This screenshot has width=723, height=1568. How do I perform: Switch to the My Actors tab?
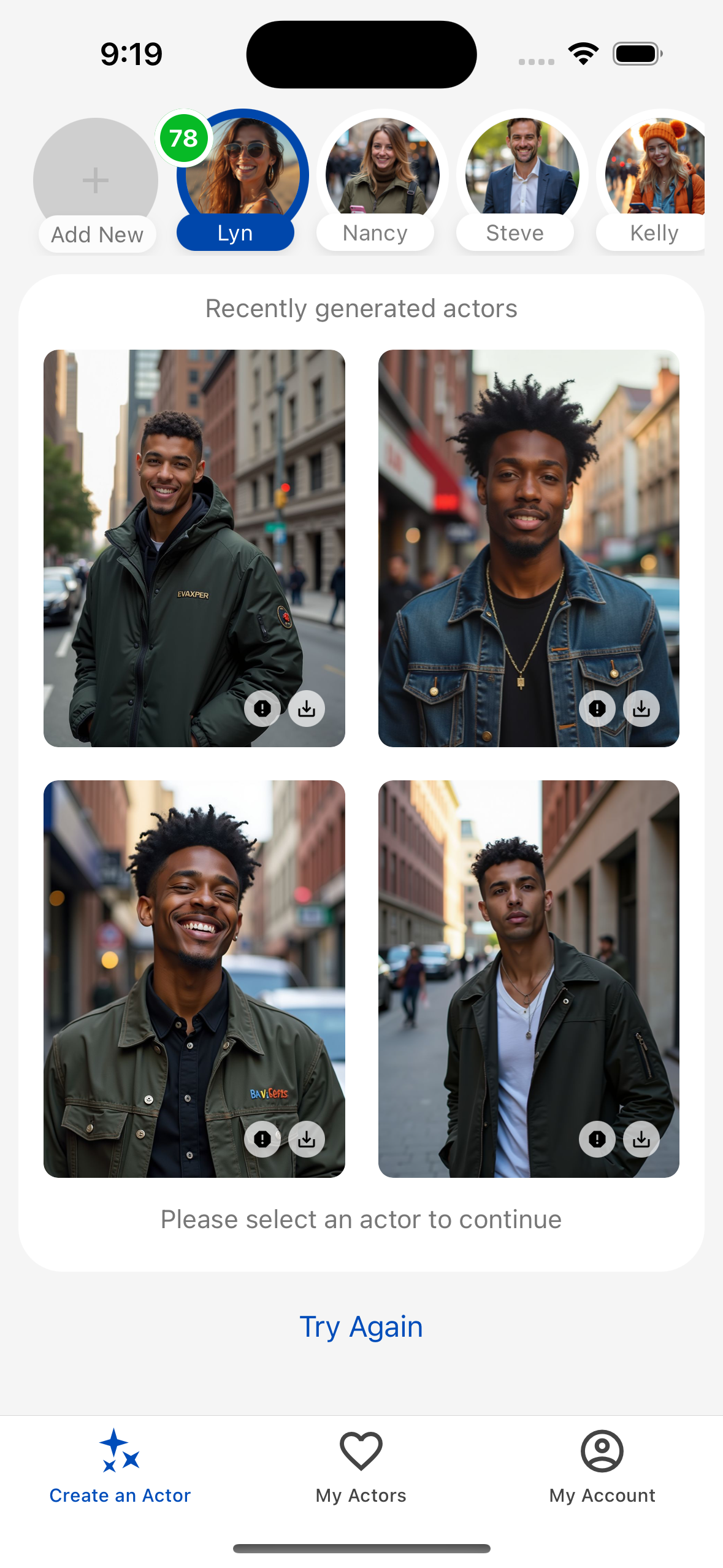(361, 1466)
